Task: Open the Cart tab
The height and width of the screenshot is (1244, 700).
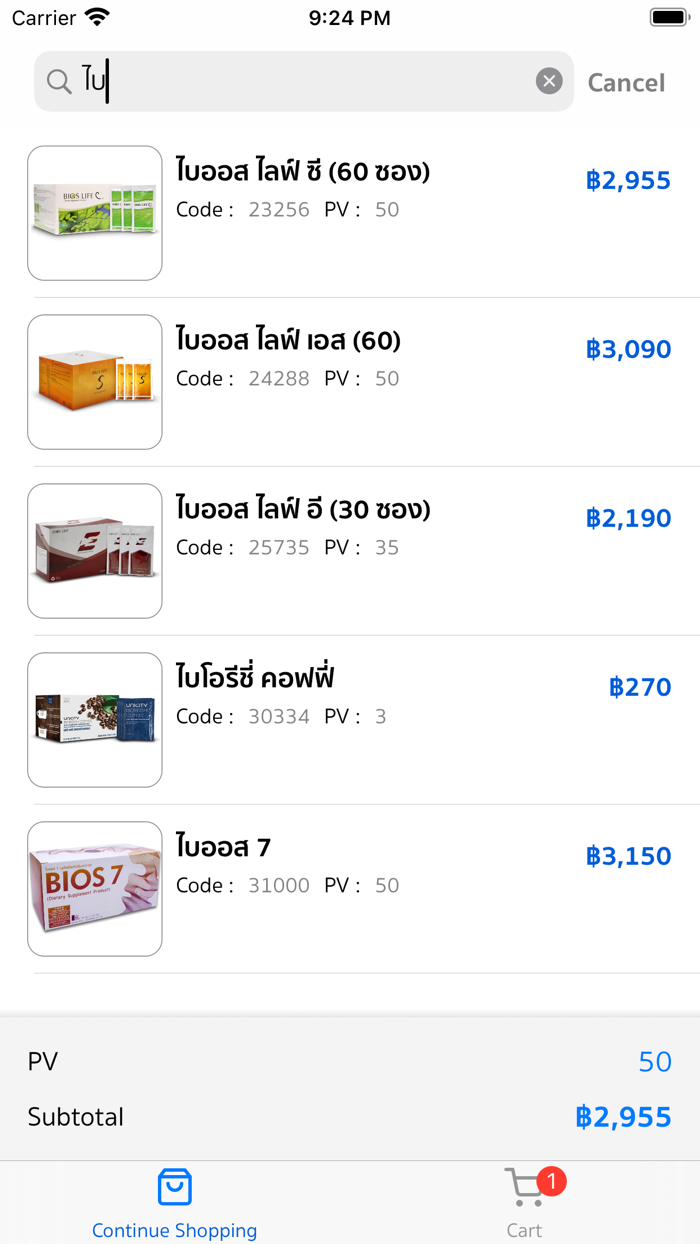Action: click(525, 1203)
